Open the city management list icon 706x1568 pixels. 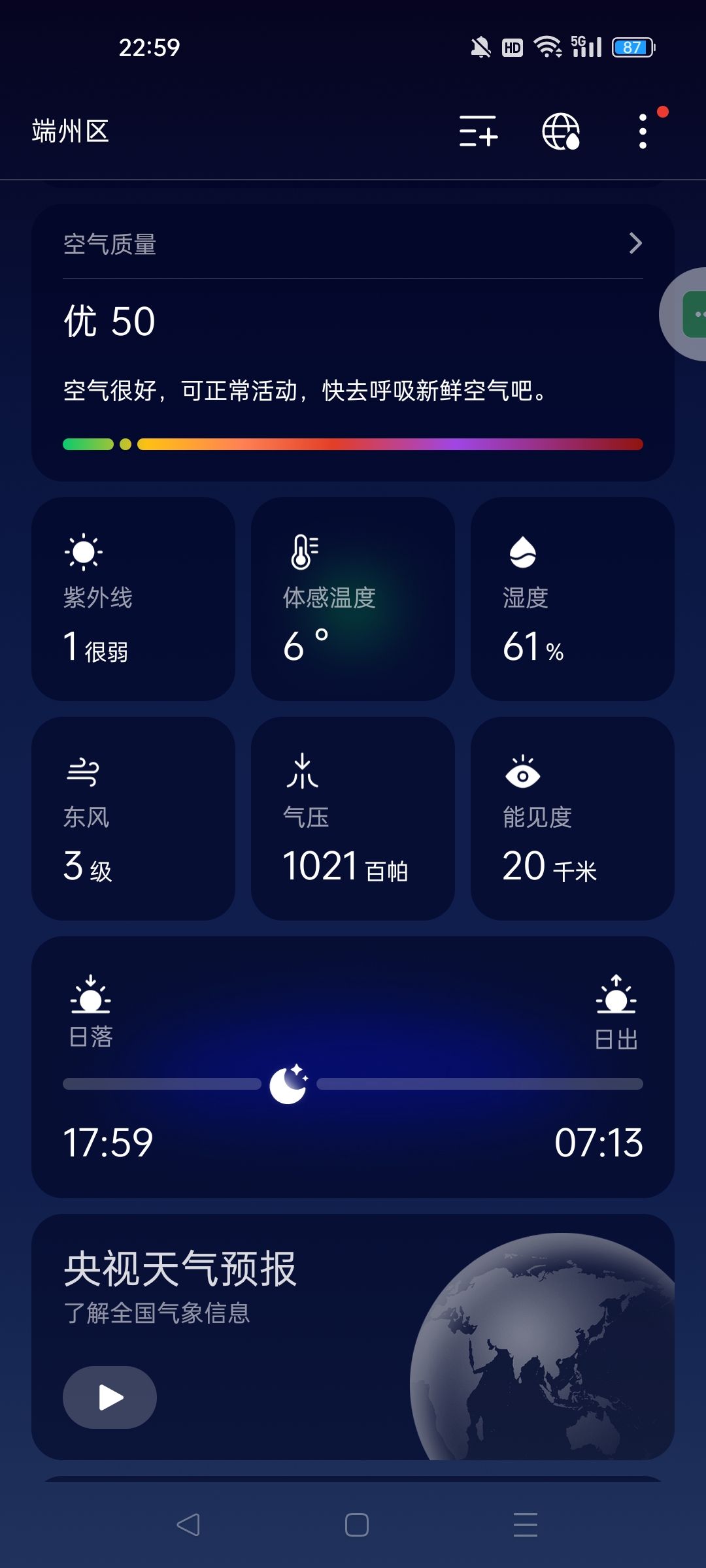click(x=479, y=131)
